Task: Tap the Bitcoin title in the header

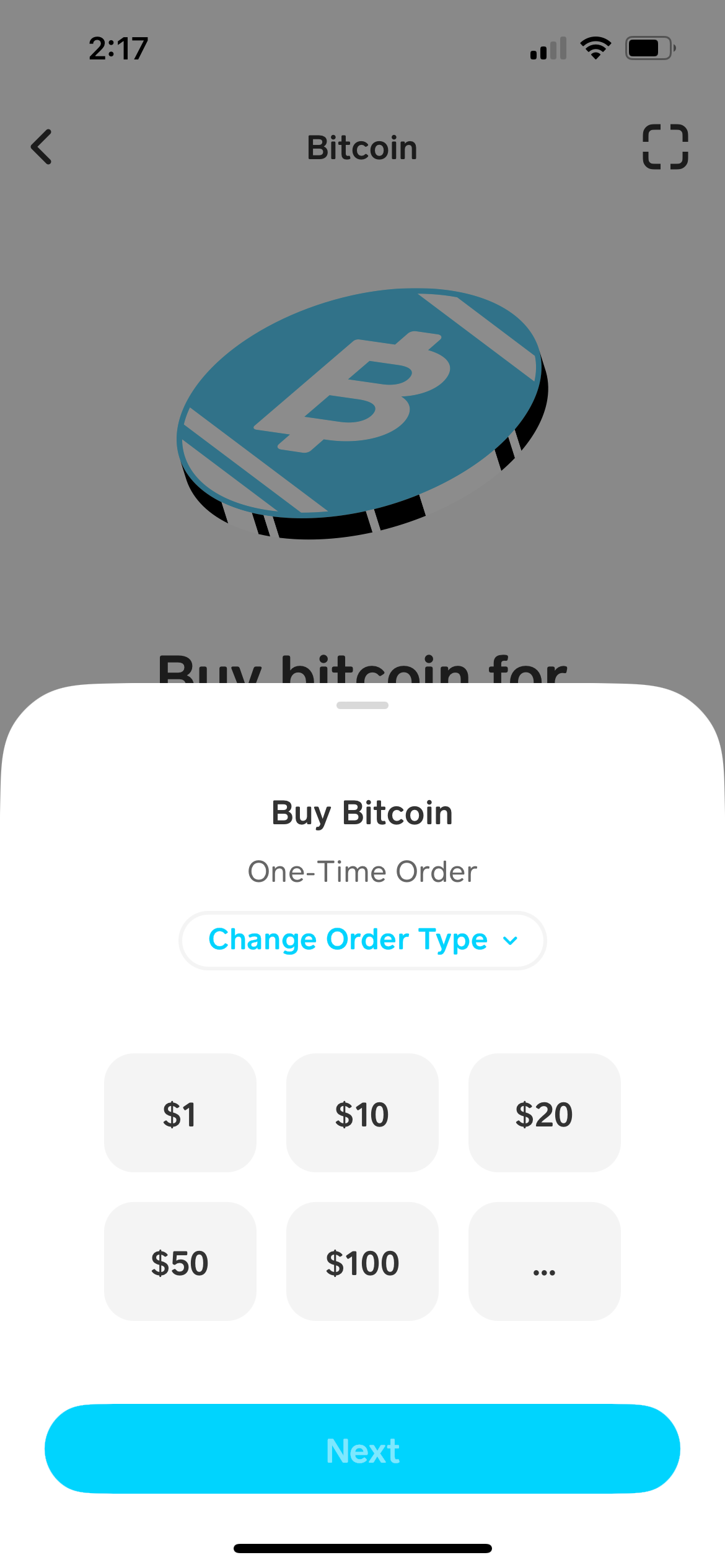Action: [362, 147]
